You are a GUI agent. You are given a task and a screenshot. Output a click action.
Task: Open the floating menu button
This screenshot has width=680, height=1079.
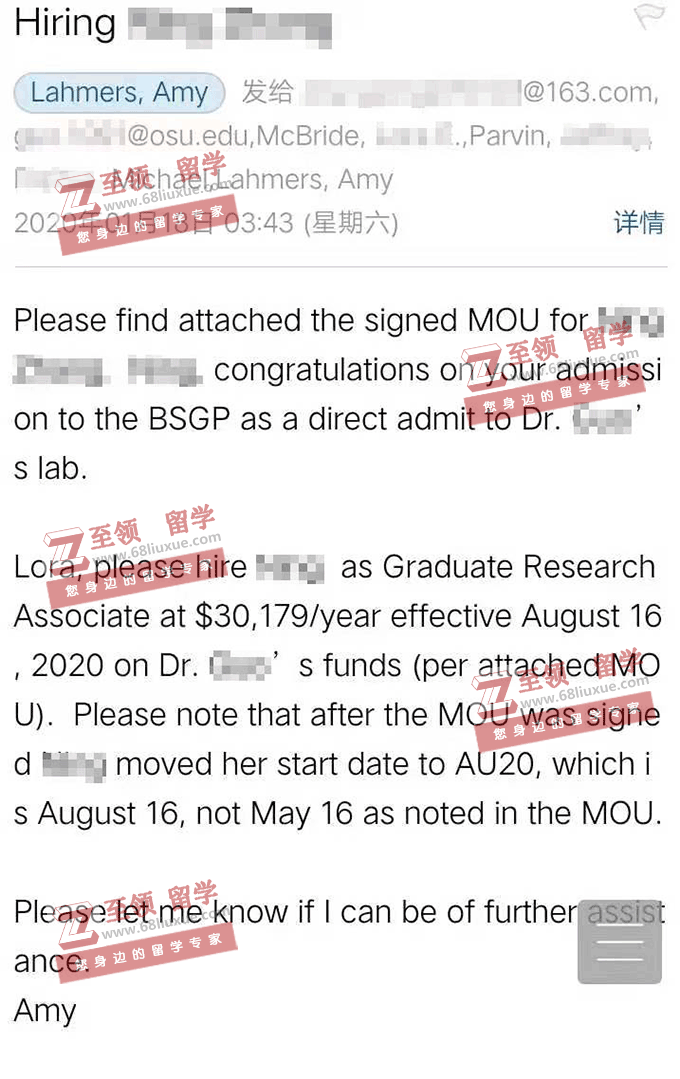click(619, 941)
